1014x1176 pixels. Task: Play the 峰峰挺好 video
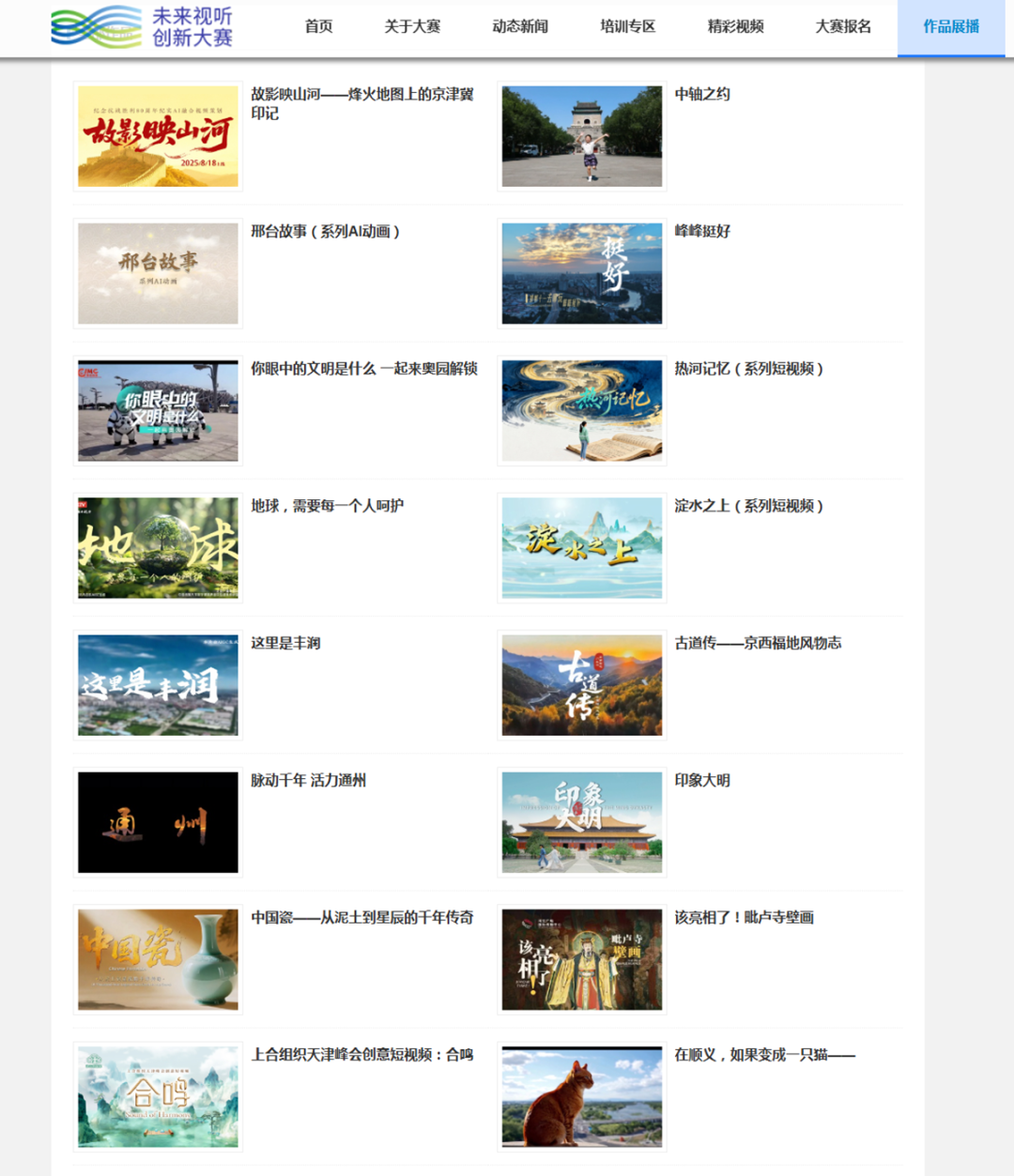[x=582, y=273]
